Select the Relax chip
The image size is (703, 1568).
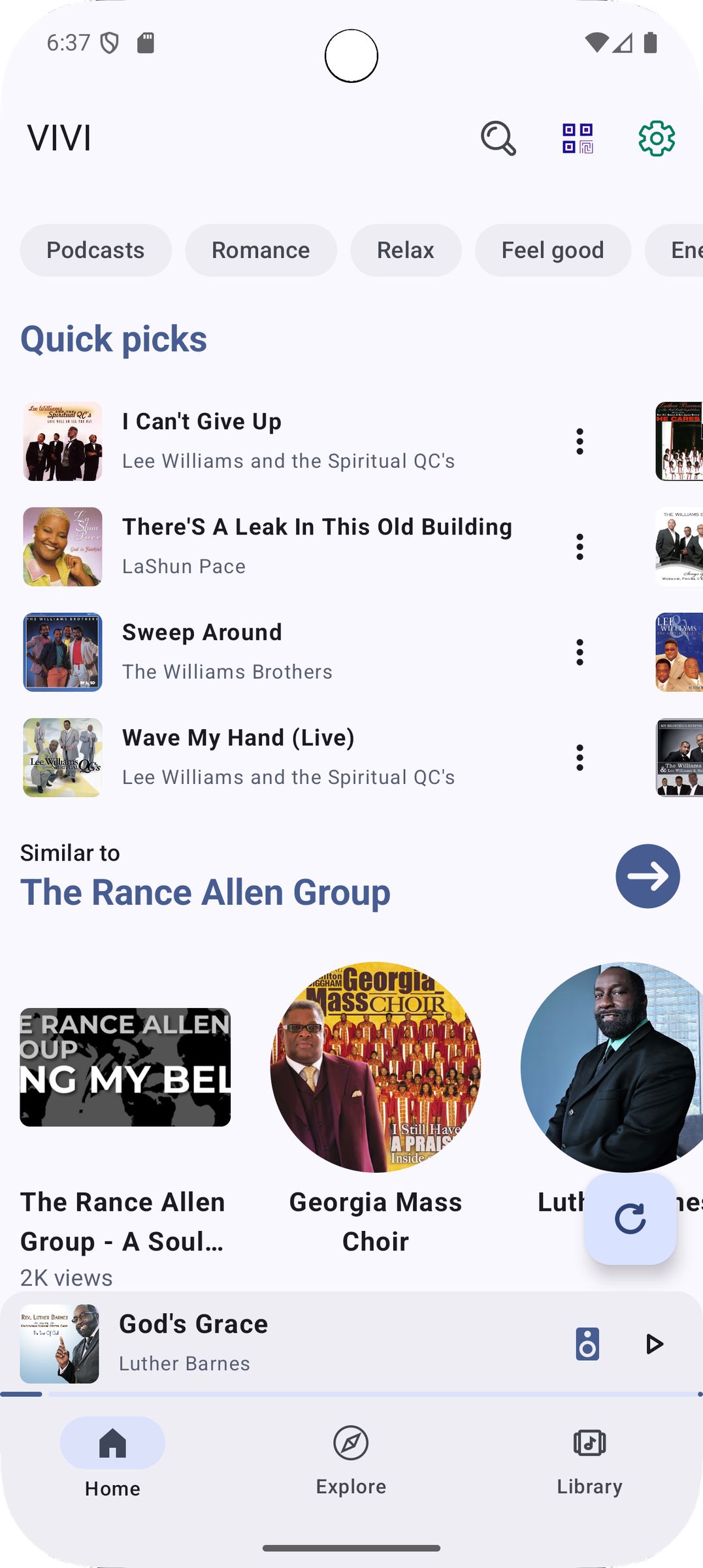405,250
